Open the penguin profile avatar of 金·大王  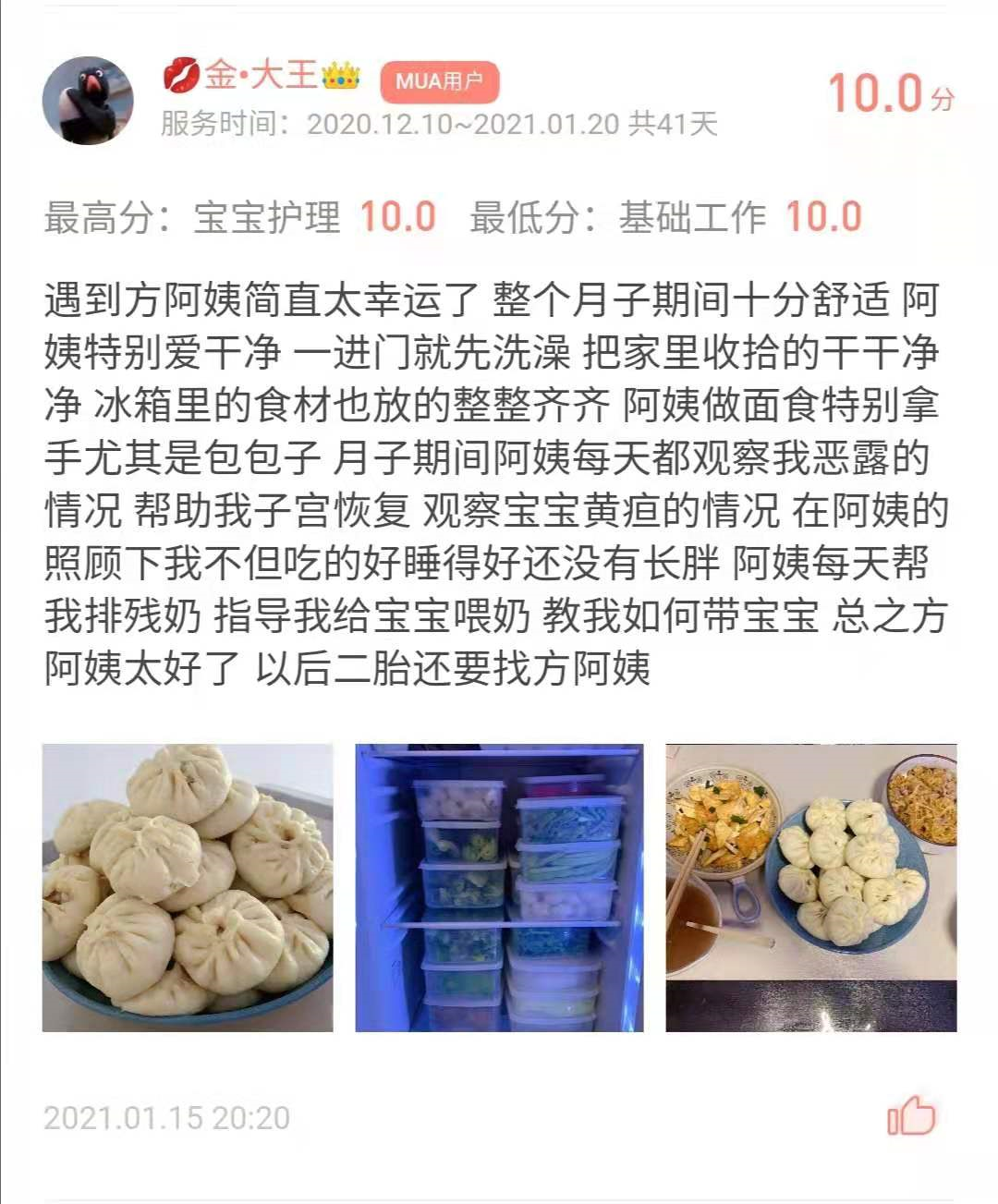(89, 101)
